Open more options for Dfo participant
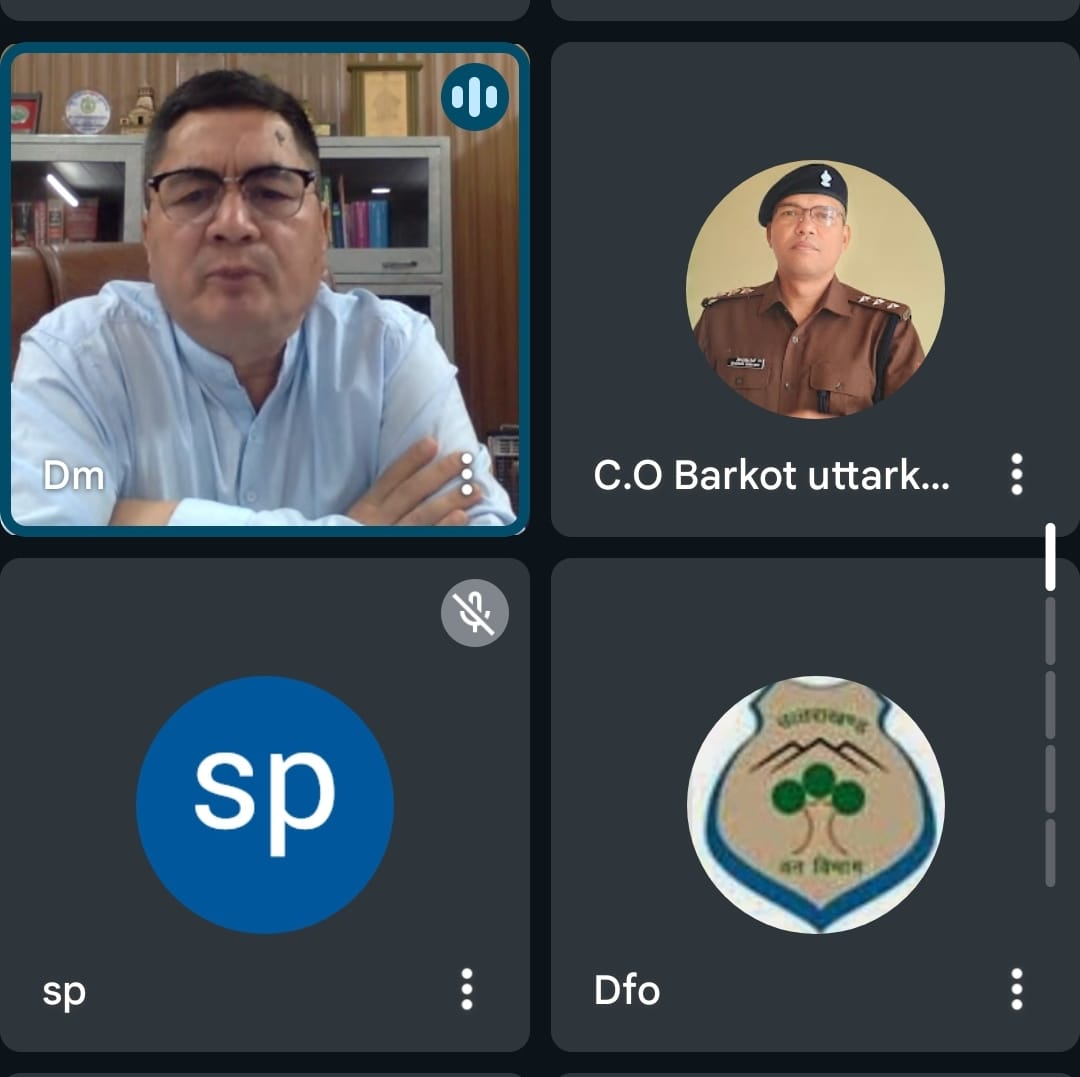The width and height of the screenshot is (1080, 1077). tap(1016, 989)
